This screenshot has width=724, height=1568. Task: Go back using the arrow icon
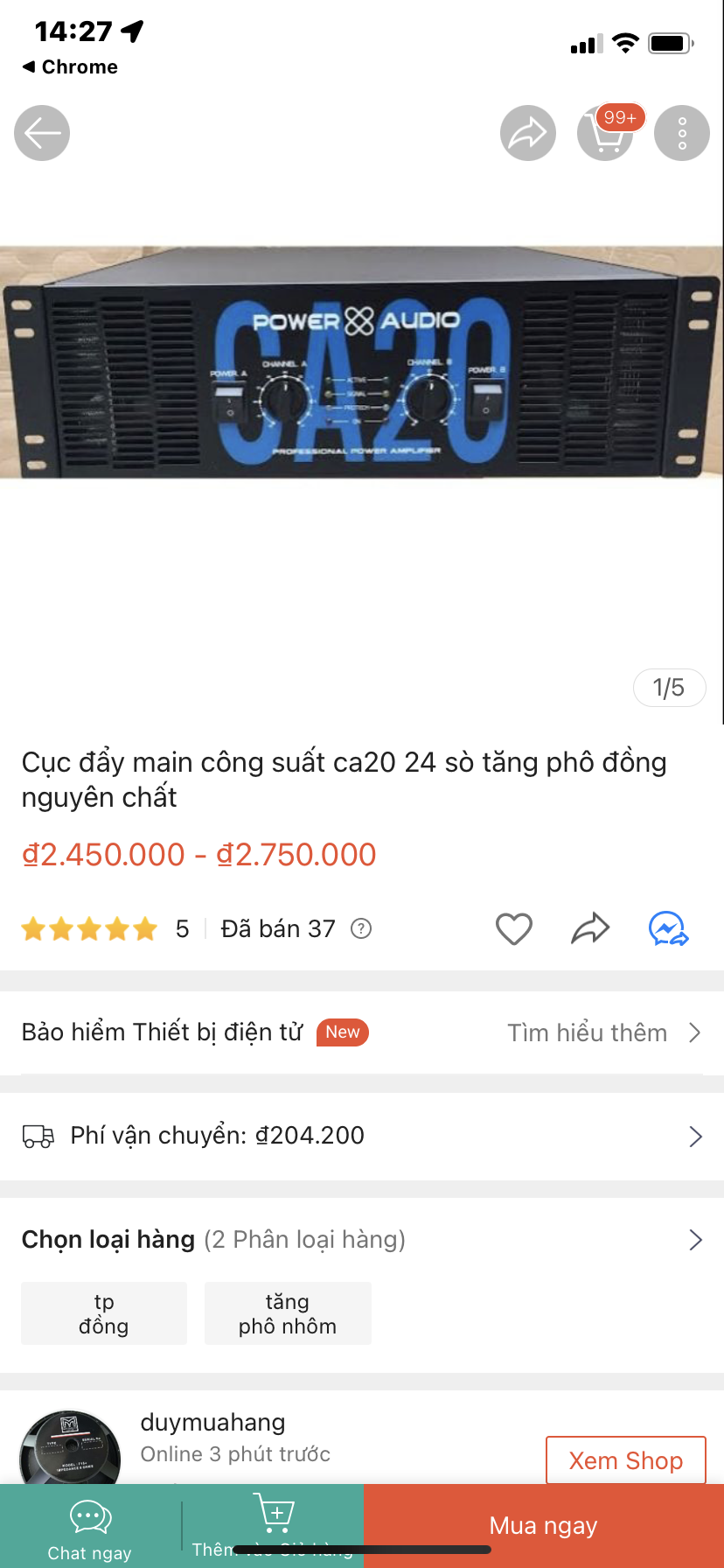[x=42, y=133]
